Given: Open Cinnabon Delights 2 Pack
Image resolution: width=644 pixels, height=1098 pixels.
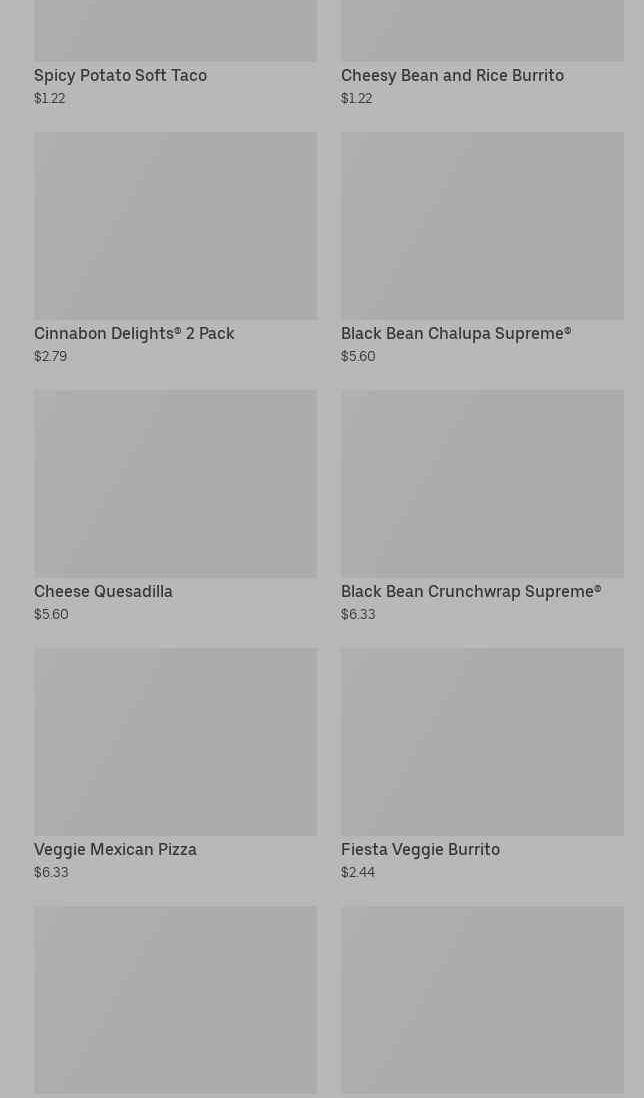Looking at the screenshot, I should 175,248.
